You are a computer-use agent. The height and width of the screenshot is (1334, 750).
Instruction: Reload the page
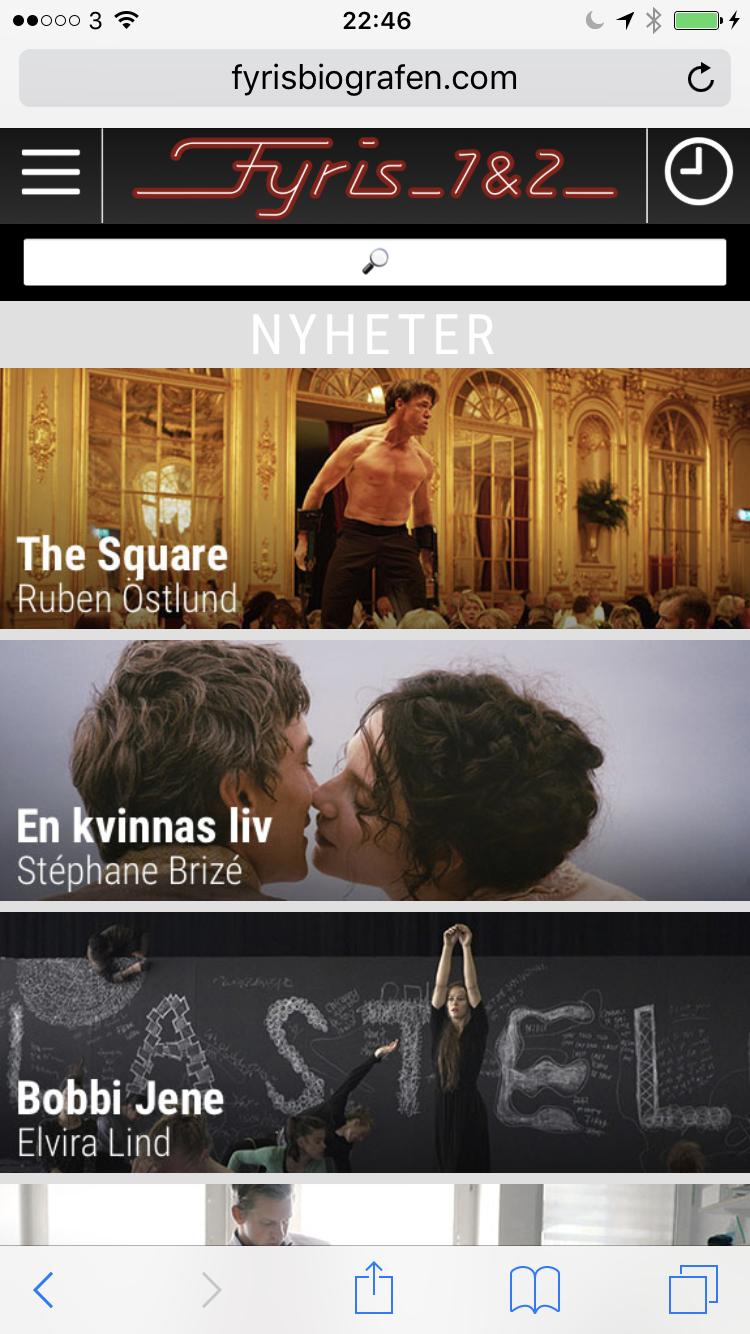click(701, 79)
